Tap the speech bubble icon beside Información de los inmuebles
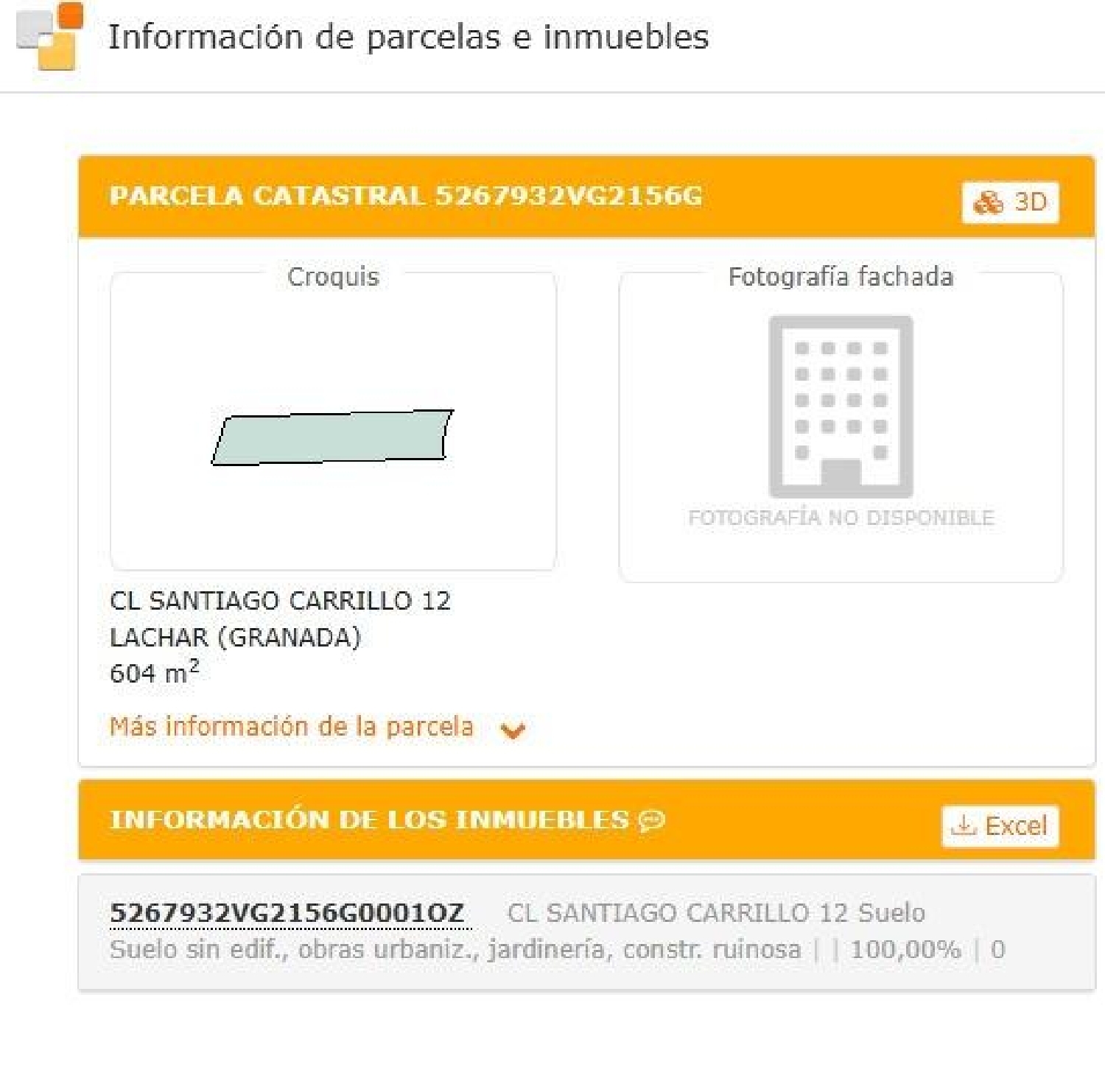Image resolution: width=1105 pixels, height=1092 pixels. pyautogui.click(x=652, y=820)
